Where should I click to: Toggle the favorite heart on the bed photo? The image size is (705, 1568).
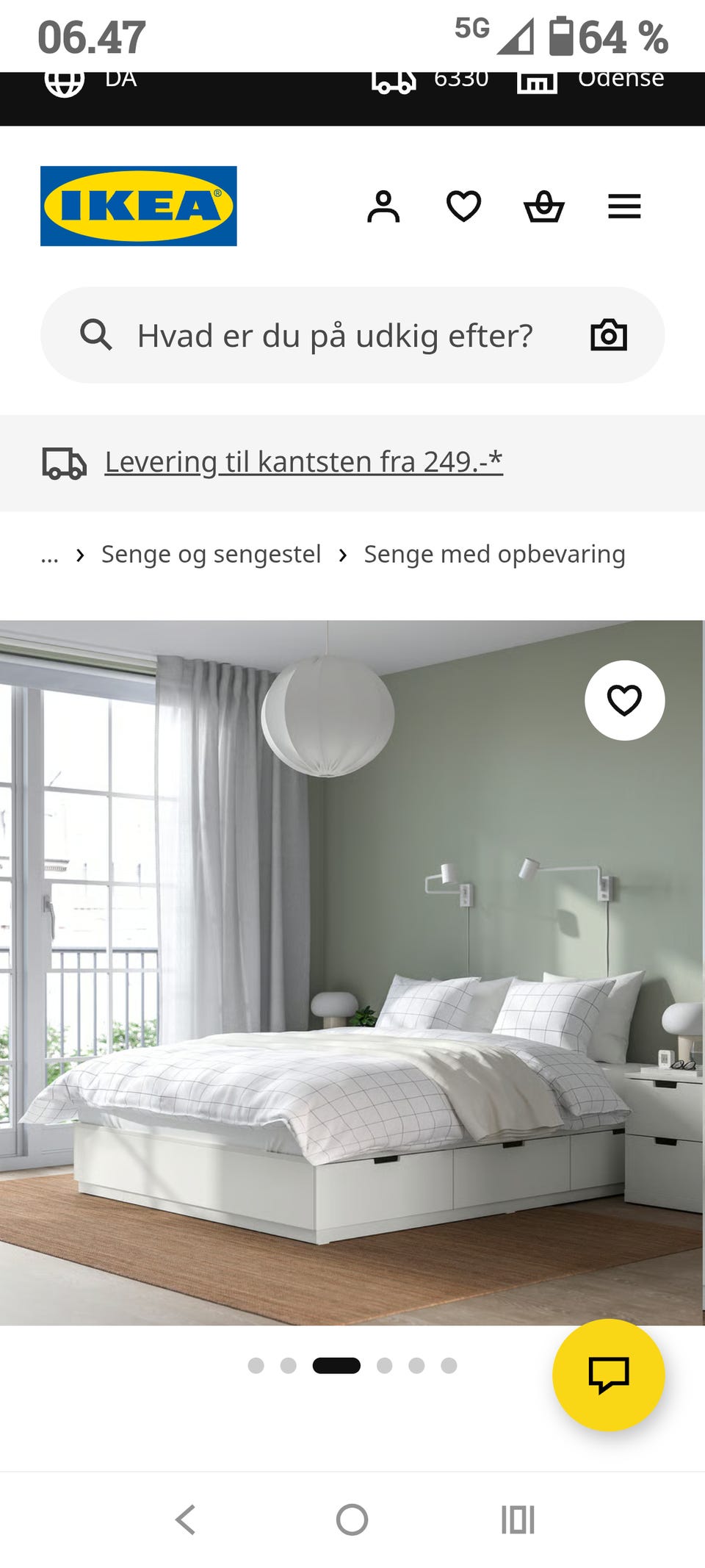coord(623,702)
